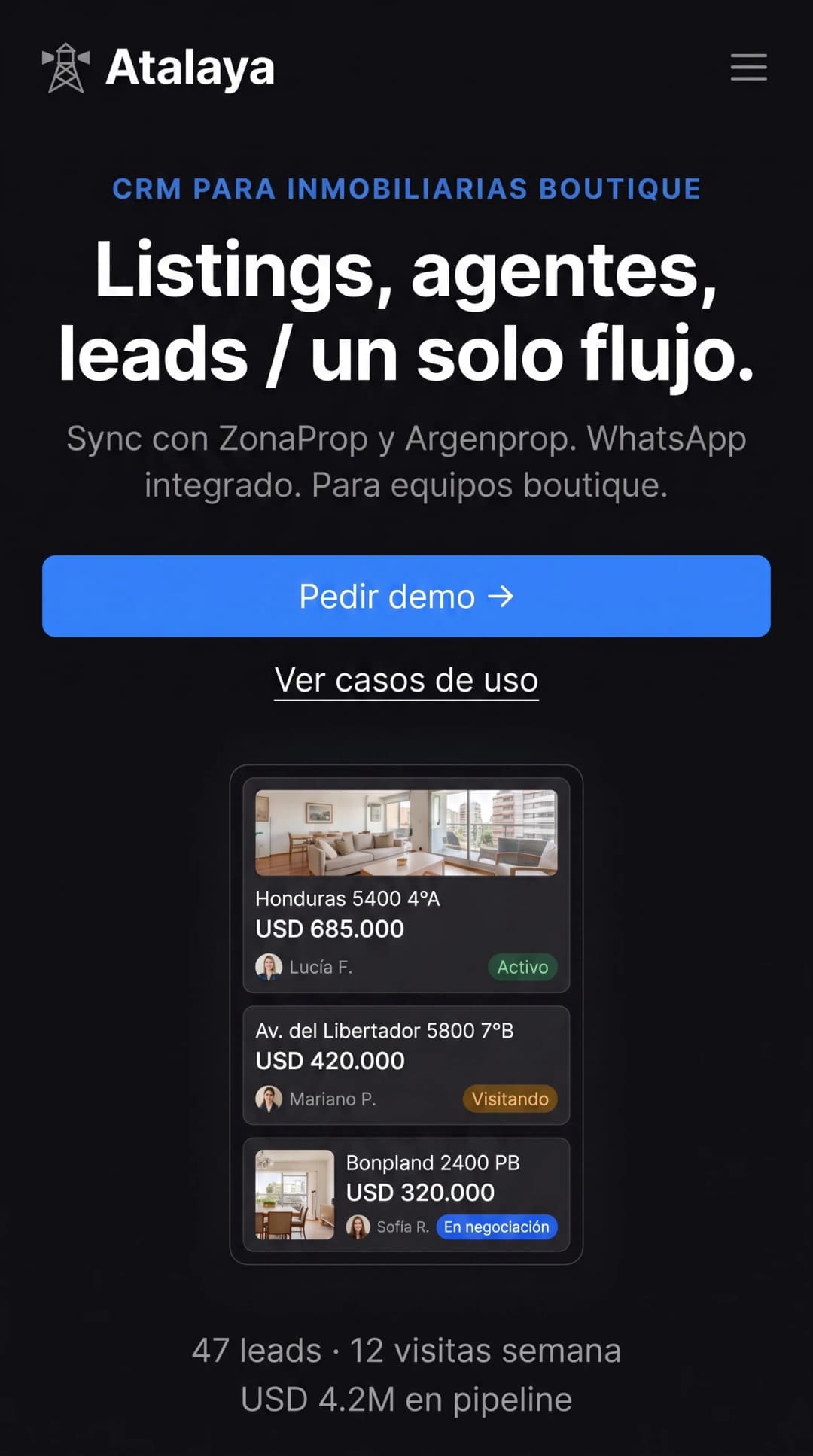The image size is (813, 1456).
Task: Tap the Pedir demo button
Action: tap(406, 596)
